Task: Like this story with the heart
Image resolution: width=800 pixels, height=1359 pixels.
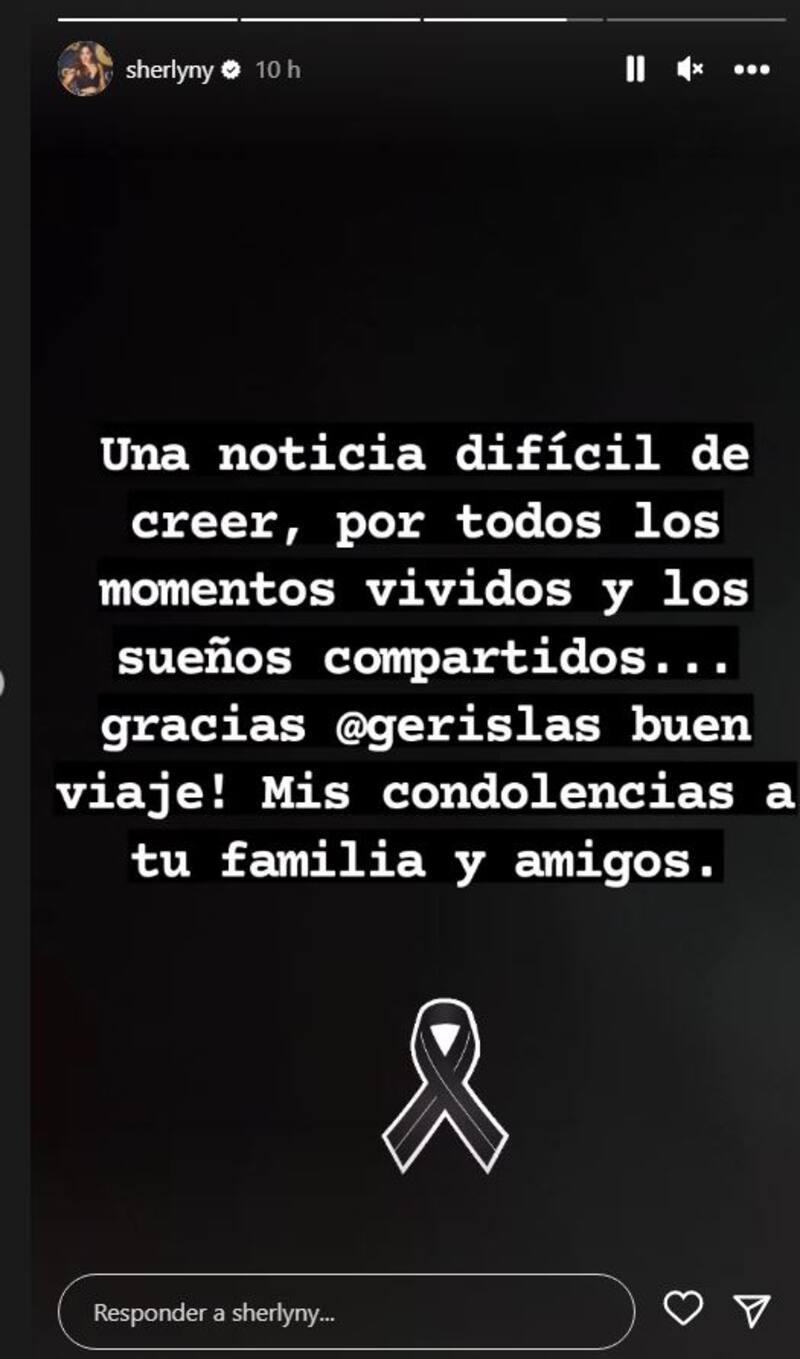Action: pos(684,1308)
